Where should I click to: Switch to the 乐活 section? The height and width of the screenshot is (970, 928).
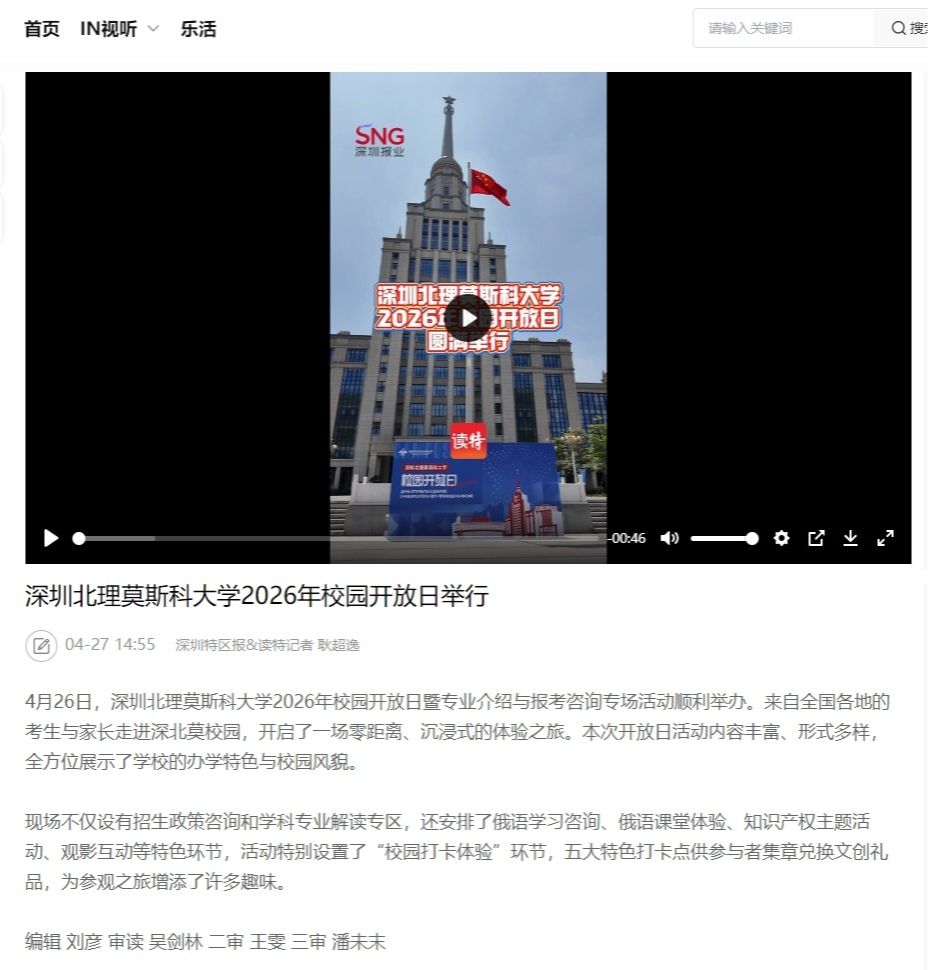198,29
